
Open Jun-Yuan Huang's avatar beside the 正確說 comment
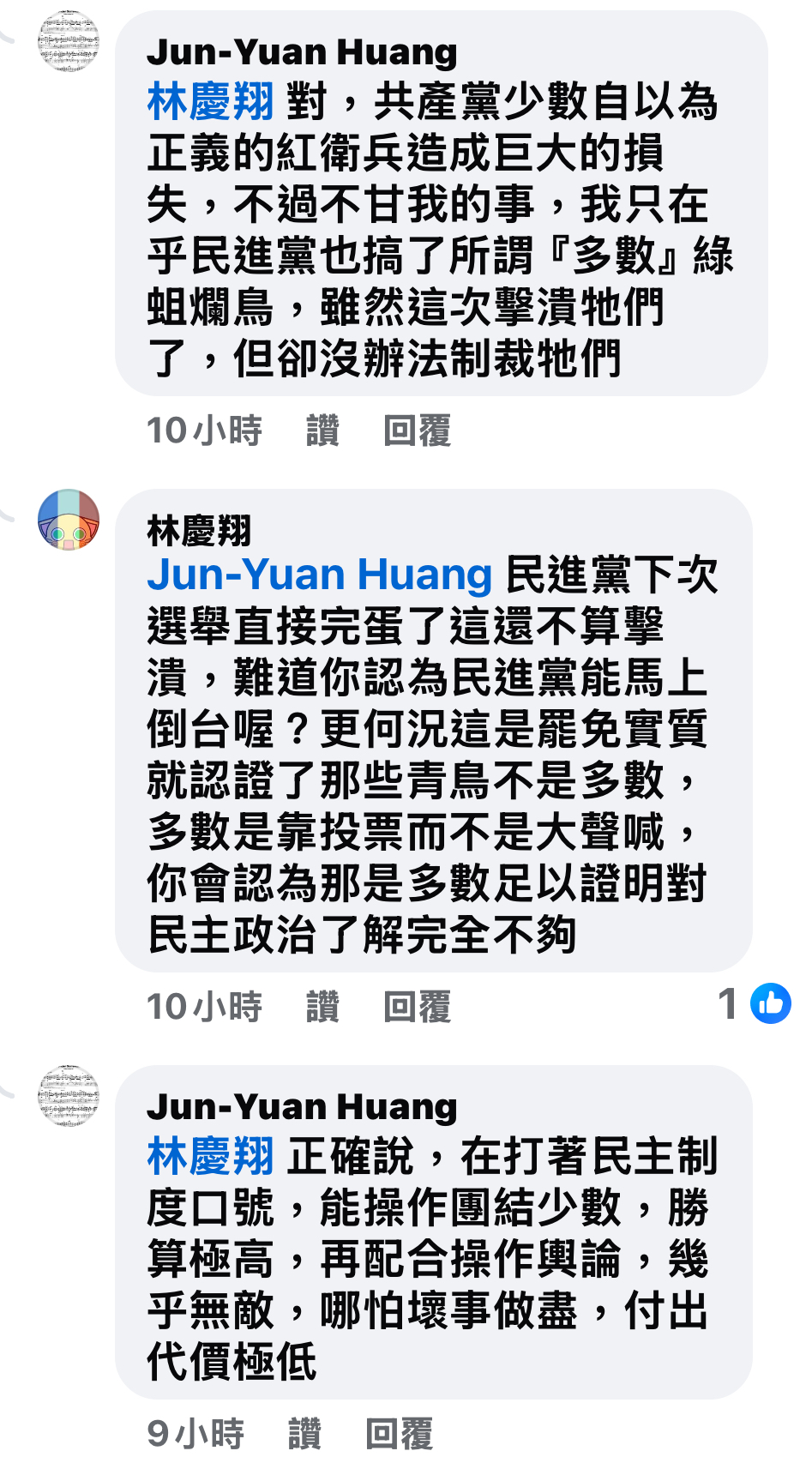69,1095
